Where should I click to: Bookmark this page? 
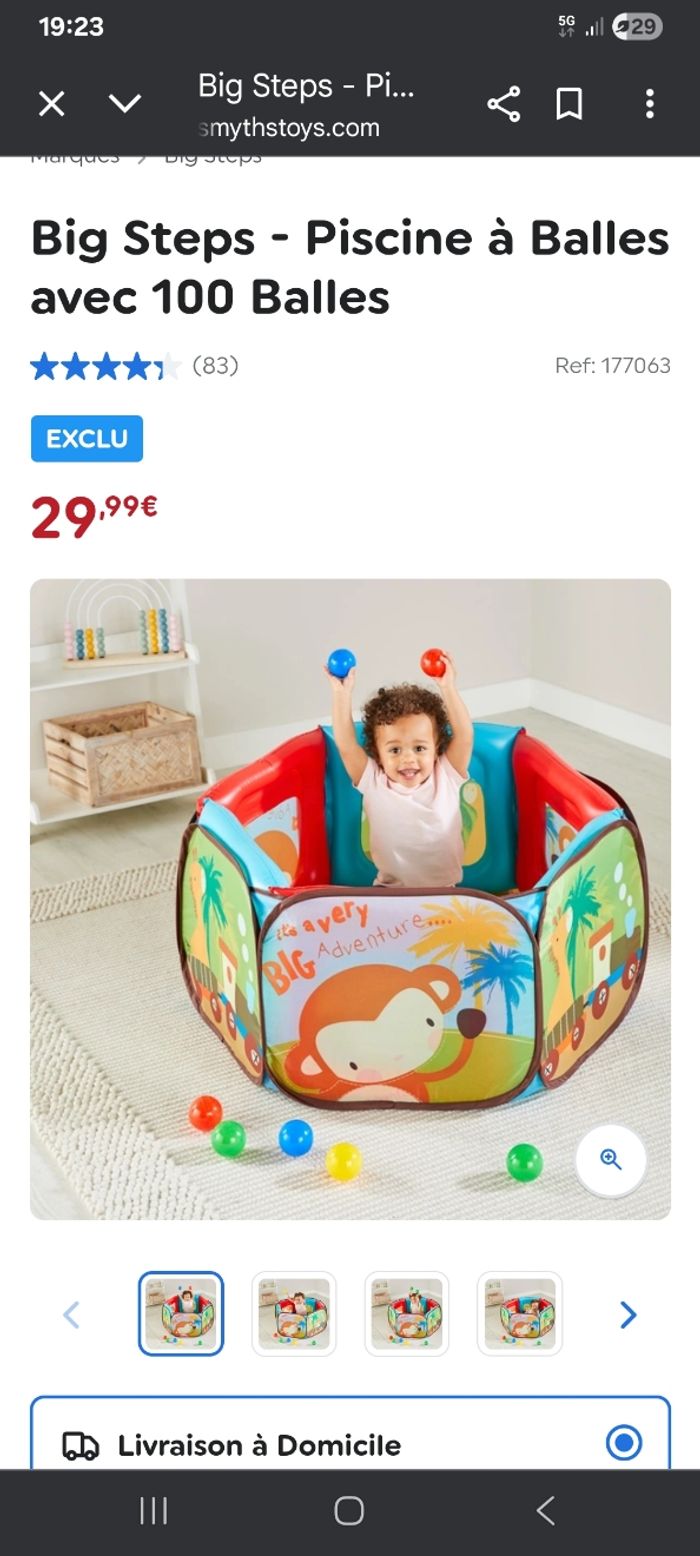click(569, 103)
